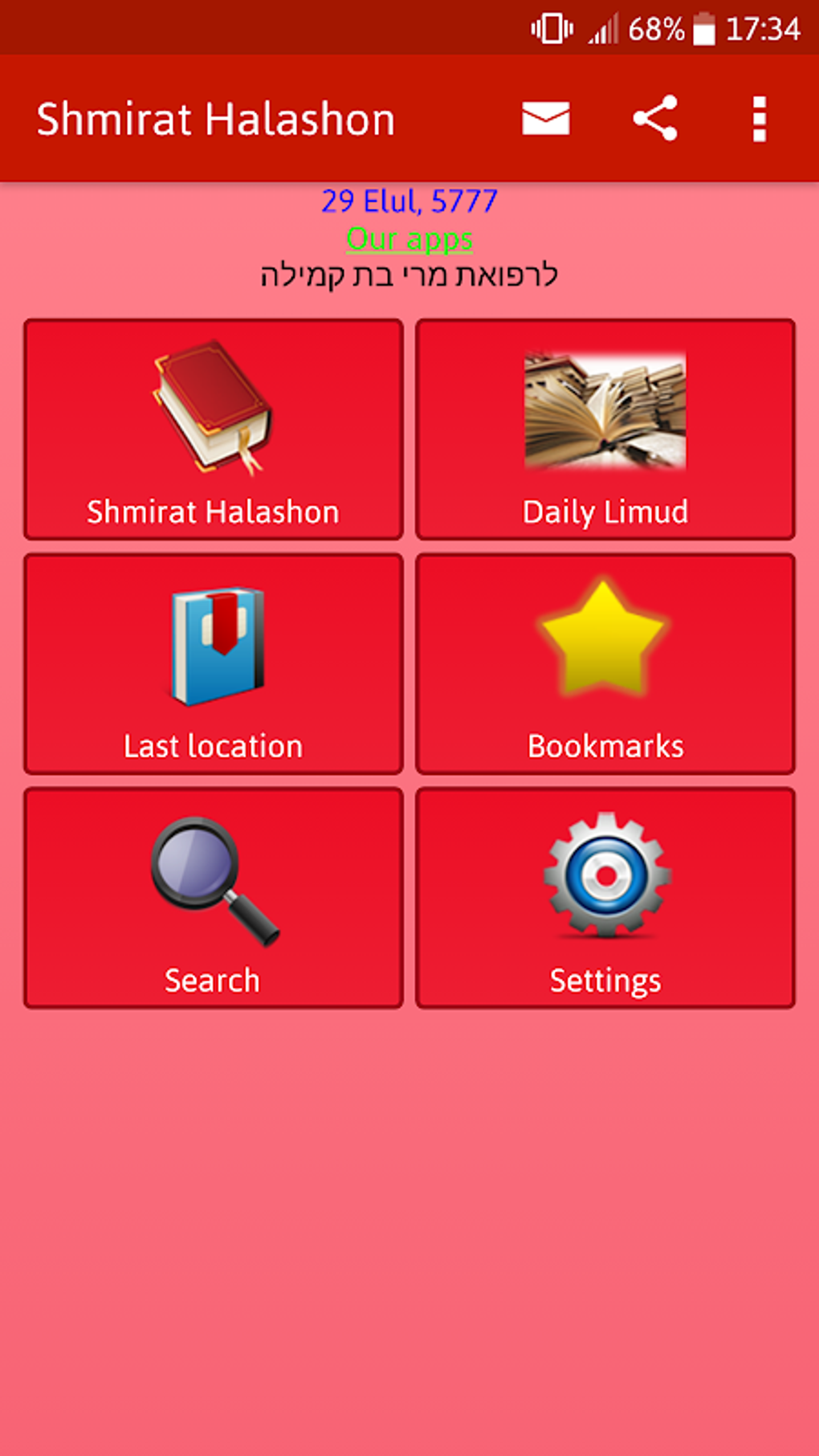Go to Last location
The height and width of the screenshot is (1456, 819).
[x=214, y=664]
